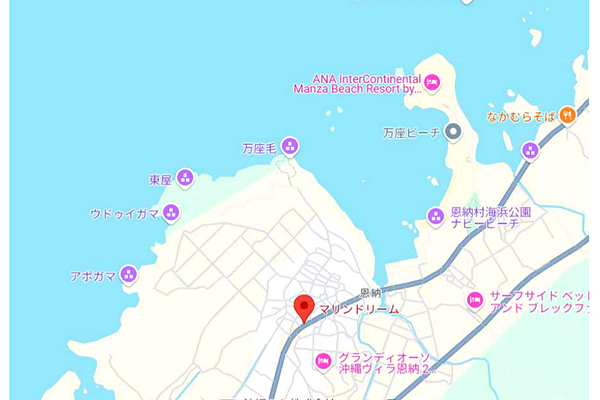Select the 万座毛 viewpoint marker
600x400 pixels.
click(290, 147)
